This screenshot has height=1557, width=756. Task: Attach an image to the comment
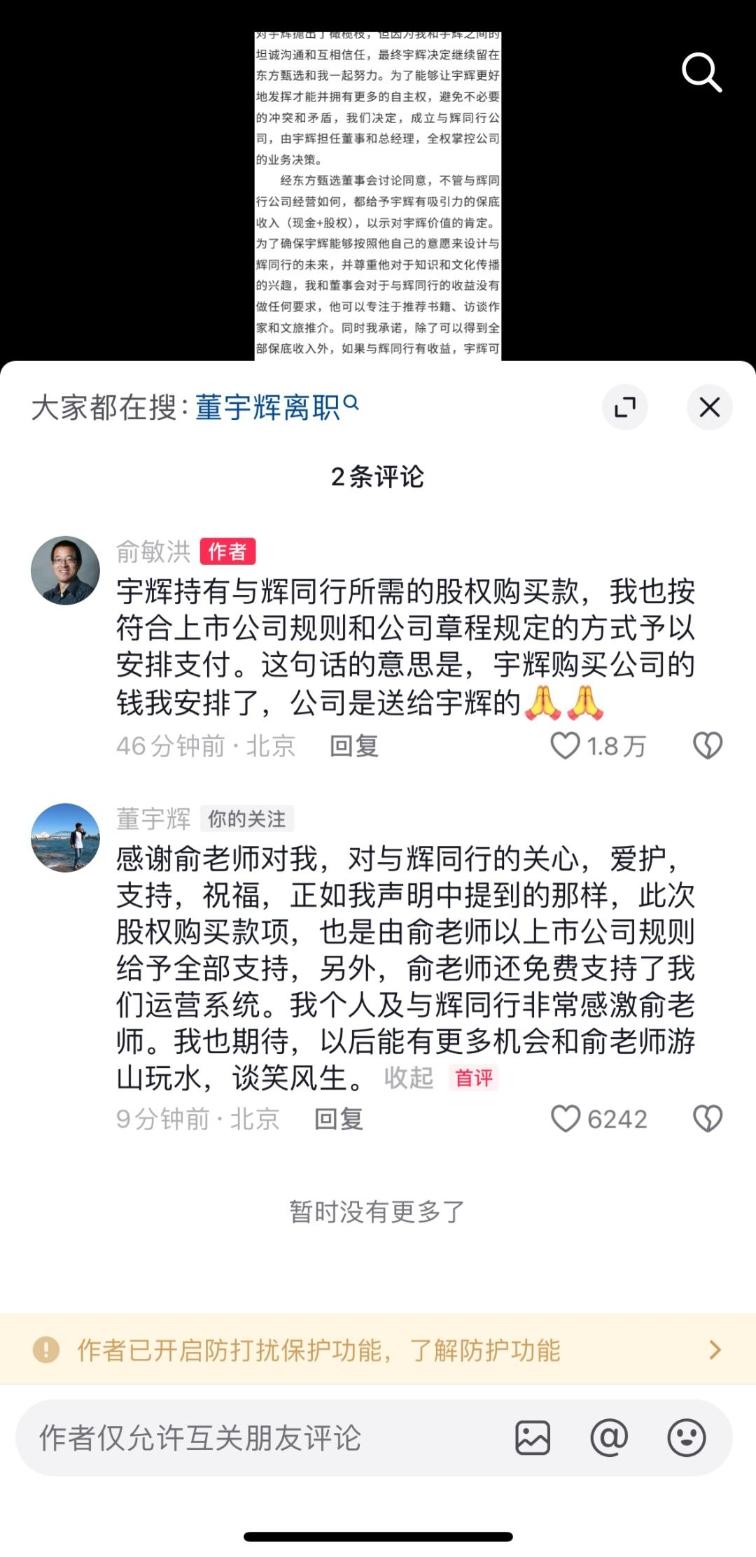[533, 1438]
